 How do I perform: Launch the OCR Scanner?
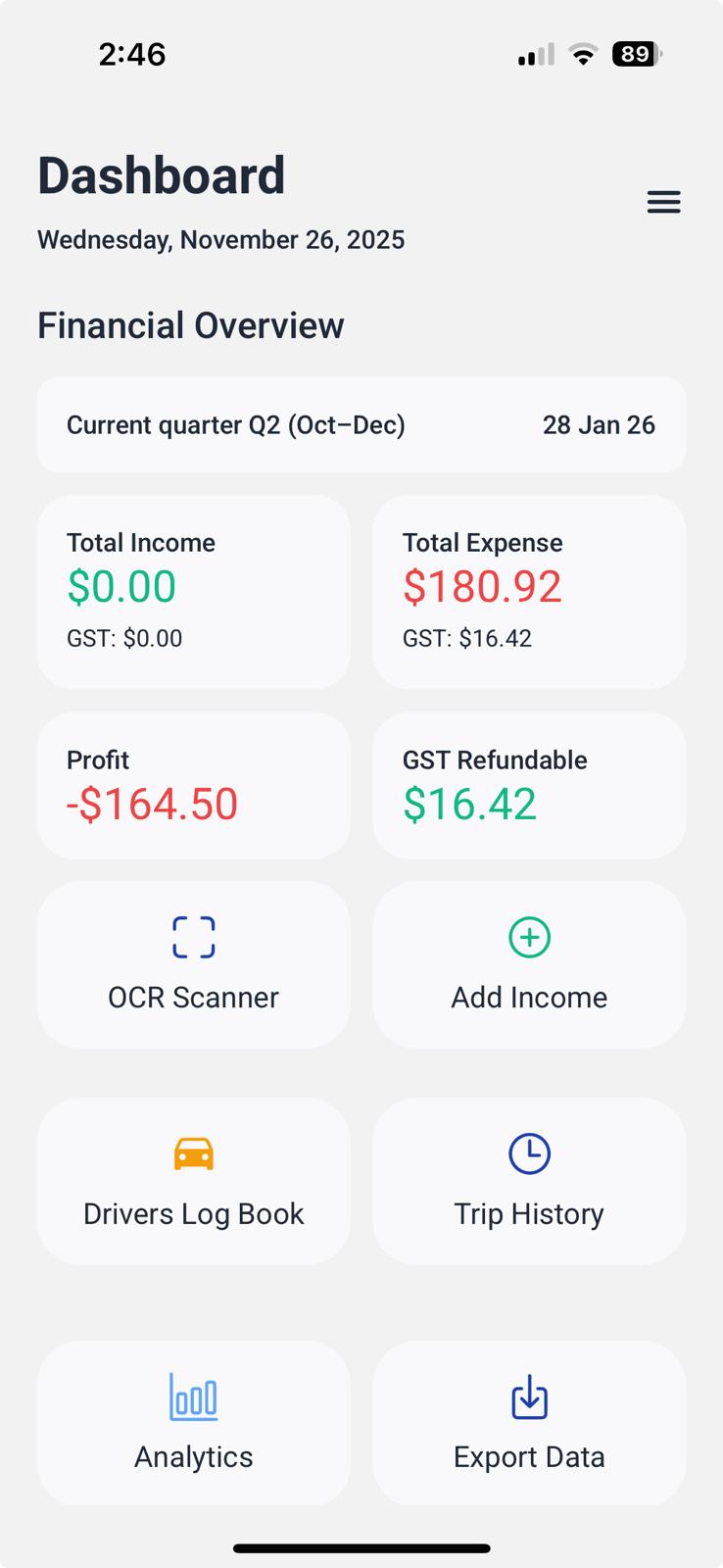(x=193, y=964)
